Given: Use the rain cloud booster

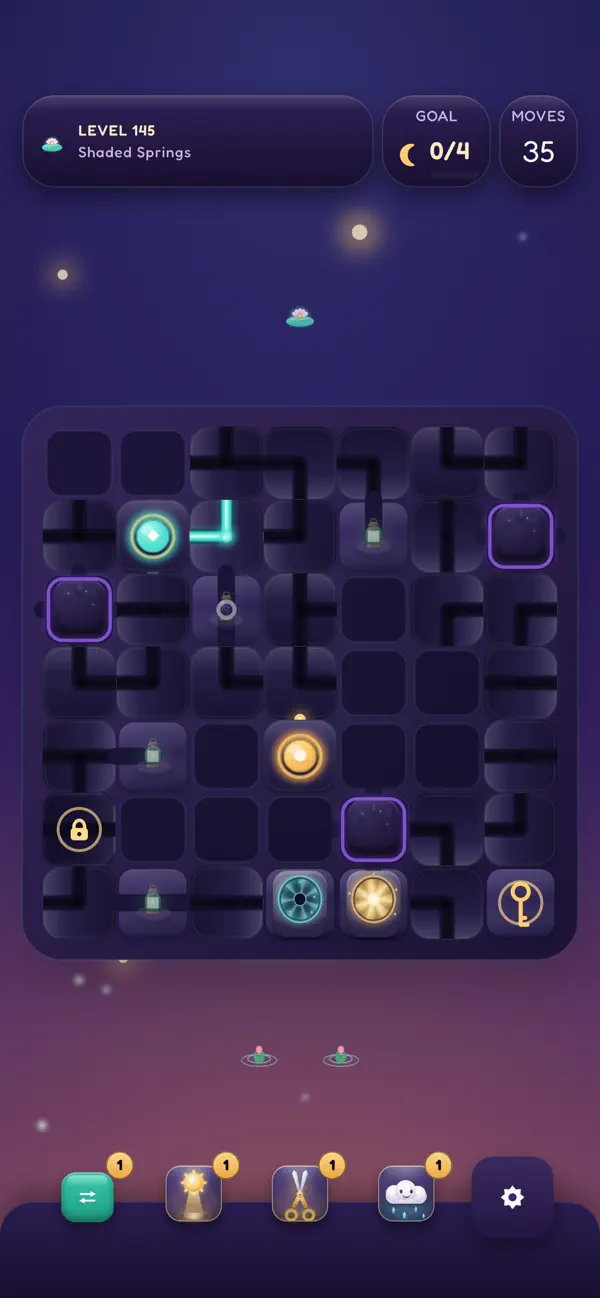Looking at the screenshot, I should (406, 1194).
